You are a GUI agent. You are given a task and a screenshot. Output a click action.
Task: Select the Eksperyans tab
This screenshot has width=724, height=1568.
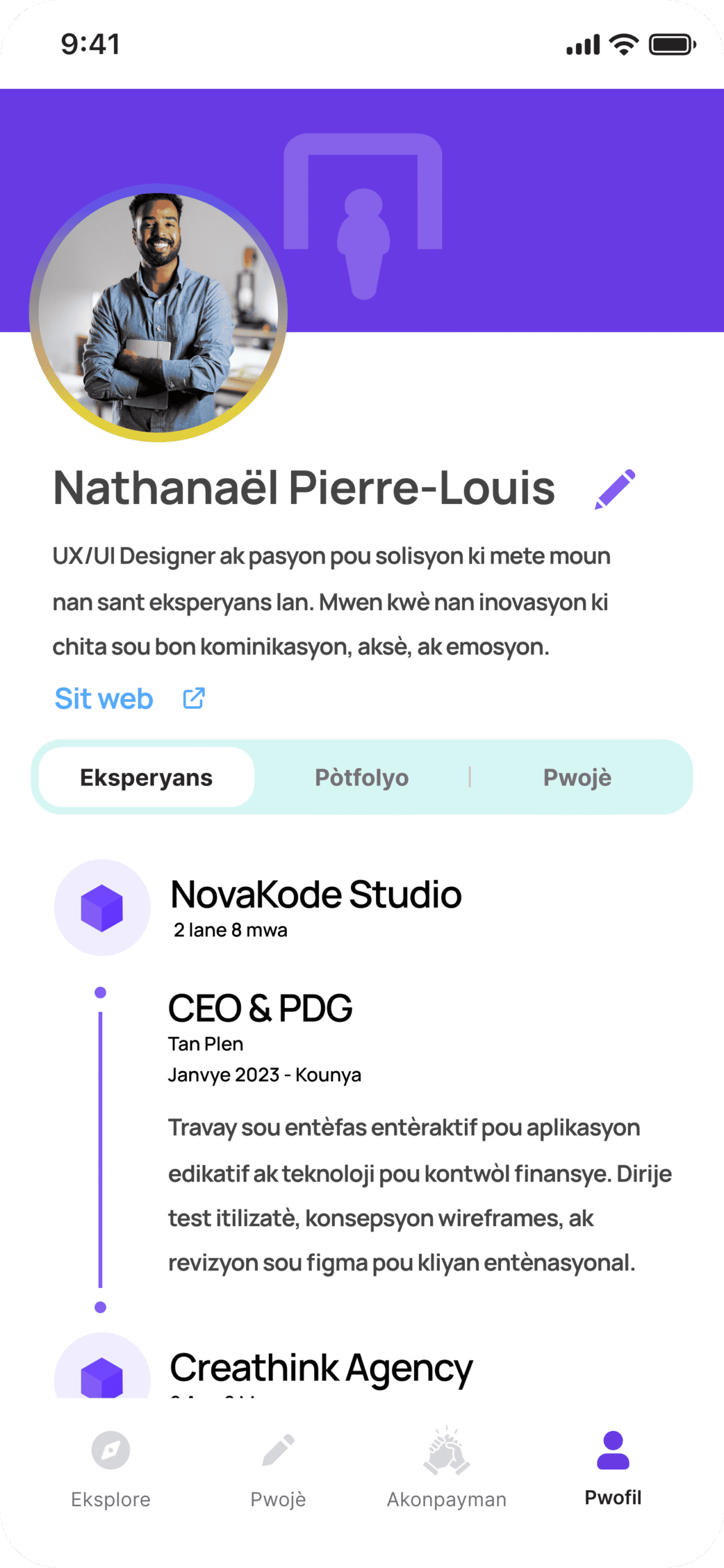[146, 777]
